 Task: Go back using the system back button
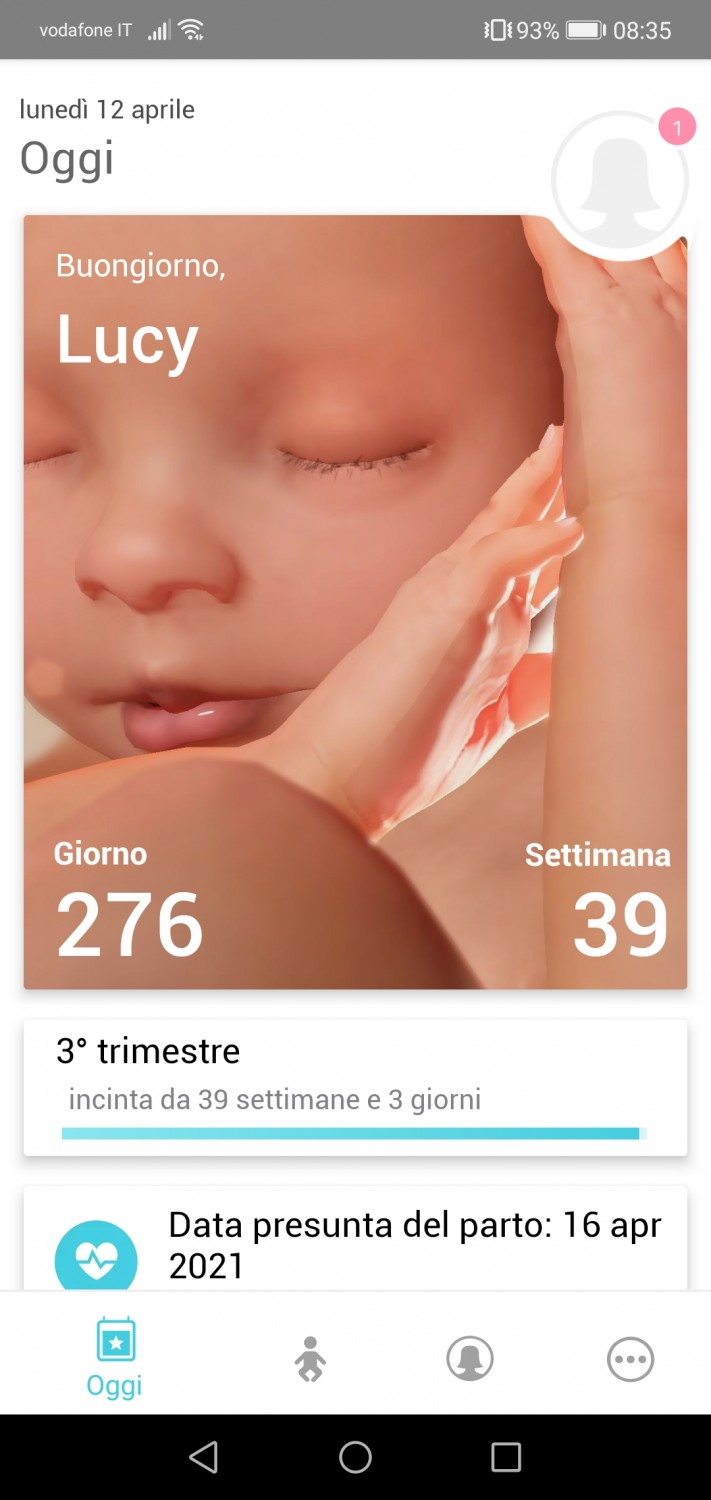click(203, 1457)
